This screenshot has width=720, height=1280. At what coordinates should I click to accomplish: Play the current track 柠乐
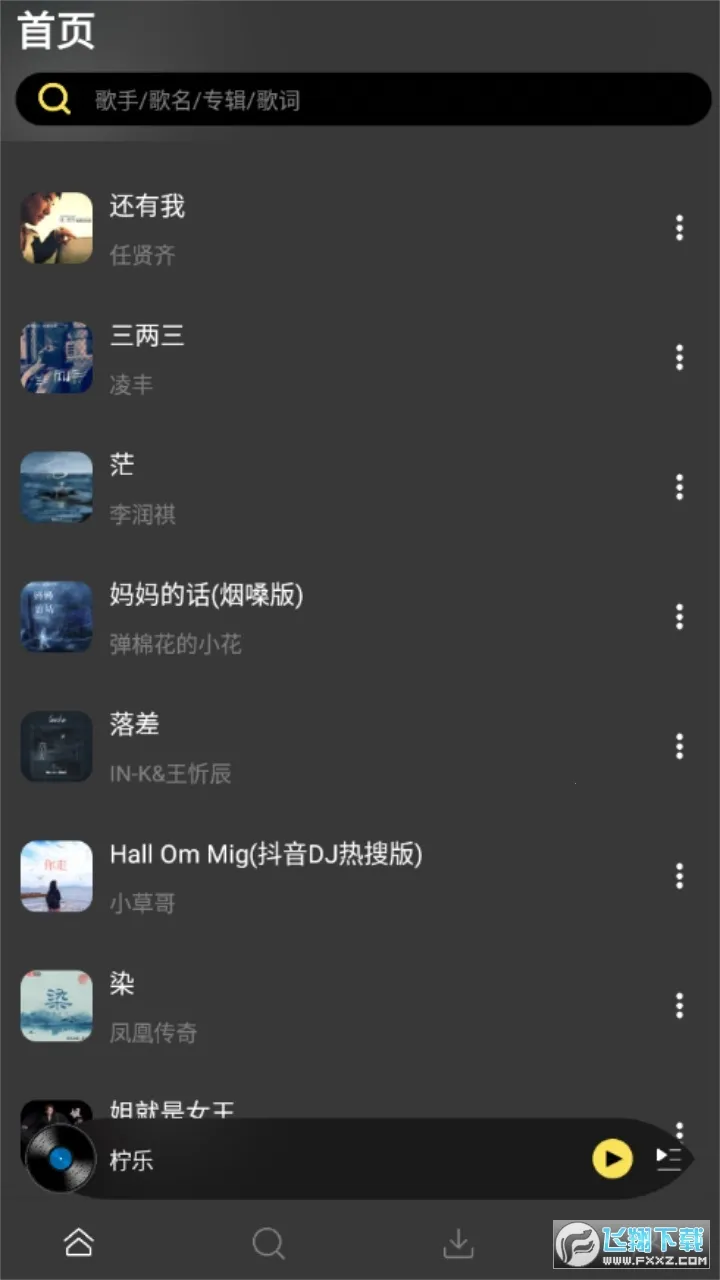(x=610, y=1158)
